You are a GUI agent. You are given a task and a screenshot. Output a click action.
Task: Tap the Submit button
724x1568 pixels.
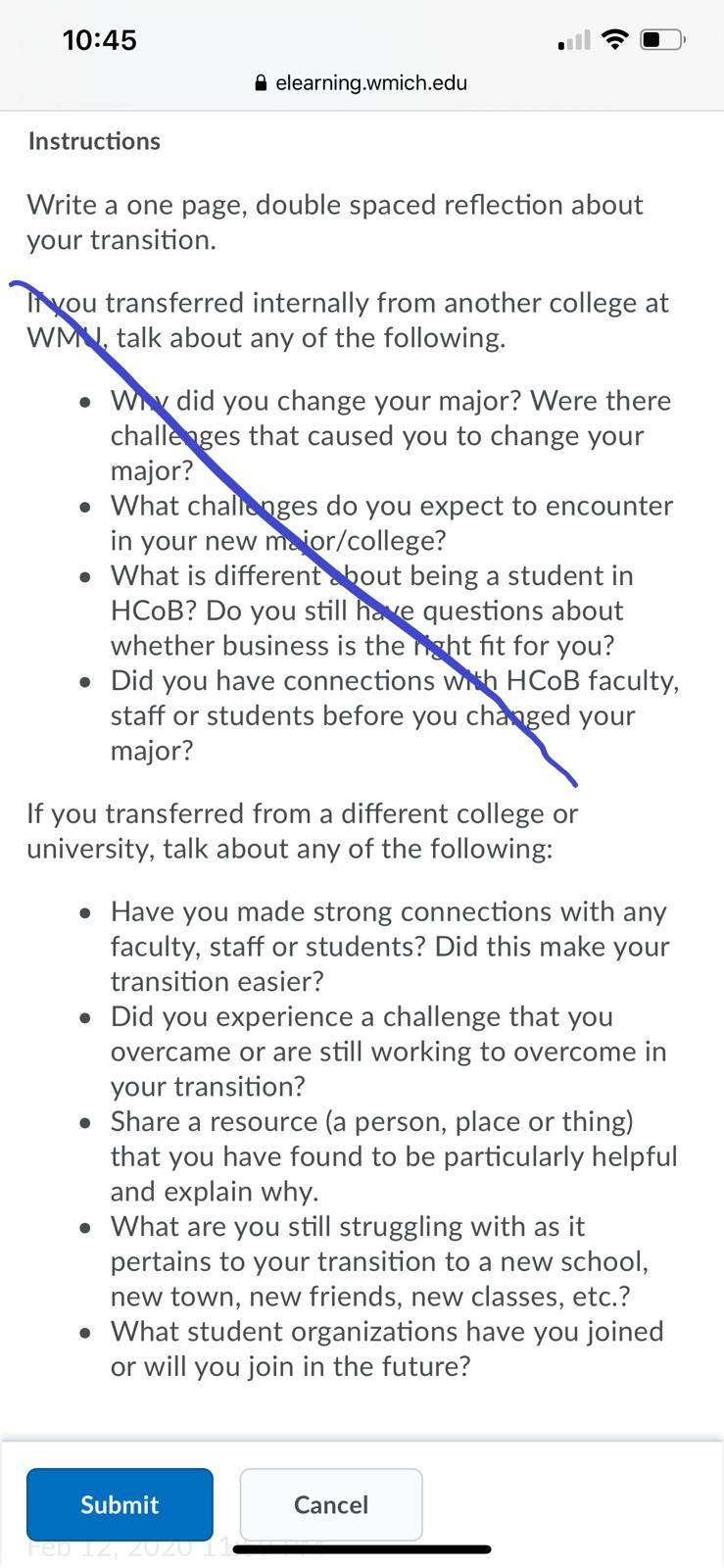[x=120, y=1504]
